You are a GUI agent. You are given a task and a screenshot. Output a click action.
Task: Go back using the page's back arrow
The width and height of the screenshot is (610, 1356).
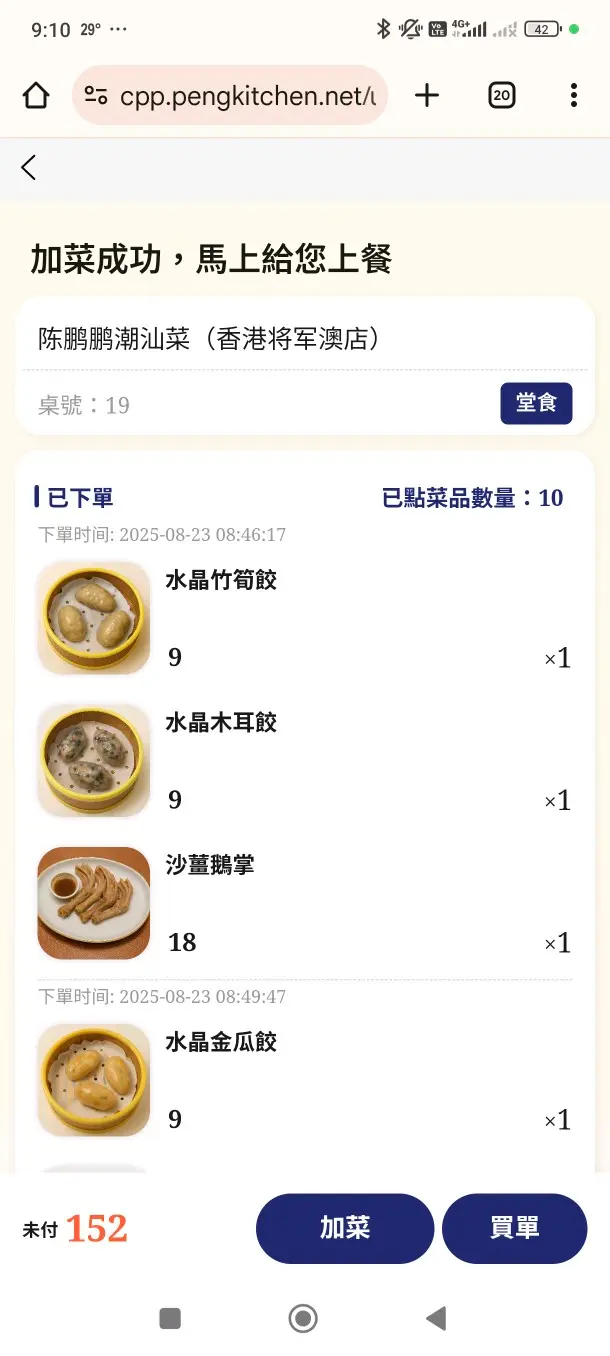[29, 168]
